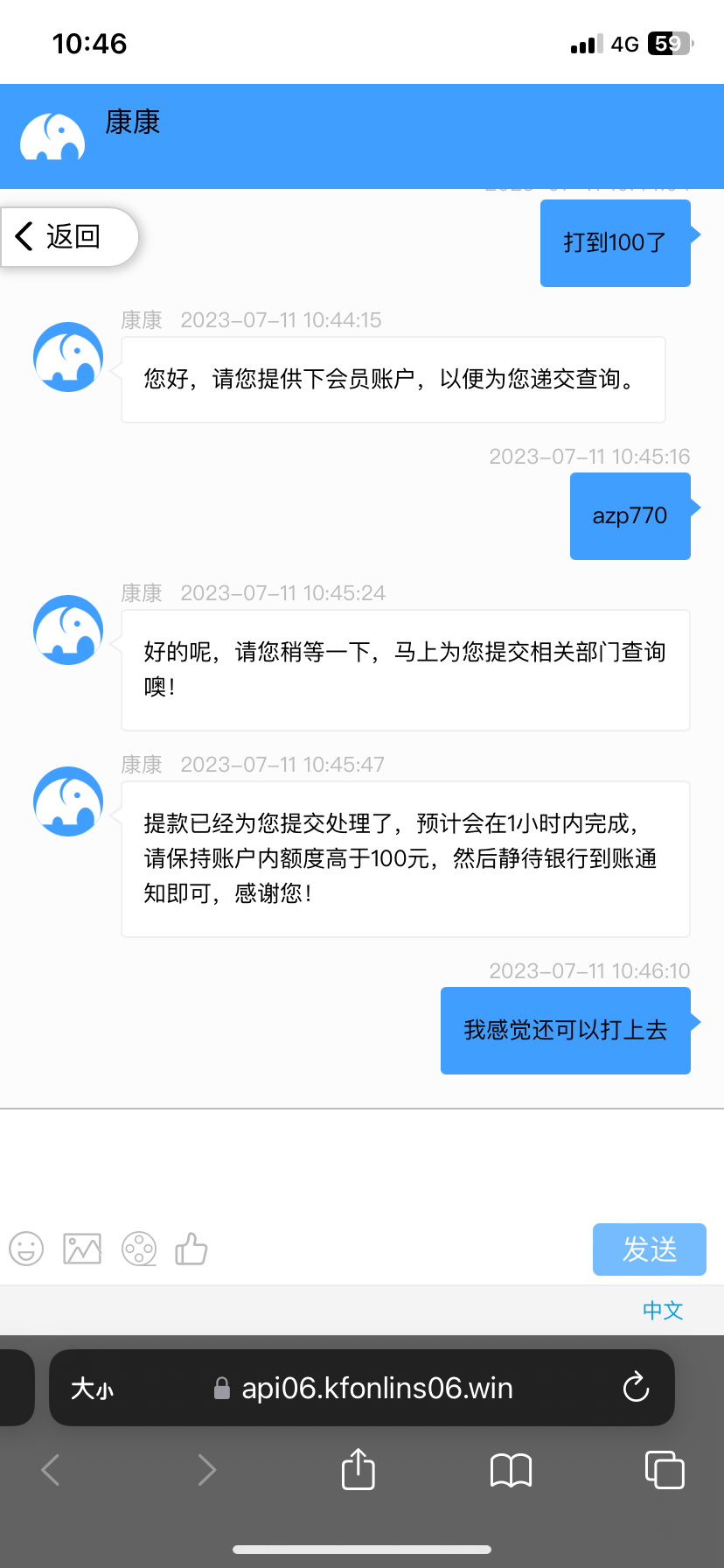The width and height of the screenshot is (724, 1568).
Task: Click Safari's back navigation arrow
Action: pyautogui.click(x=50, y=1470)
